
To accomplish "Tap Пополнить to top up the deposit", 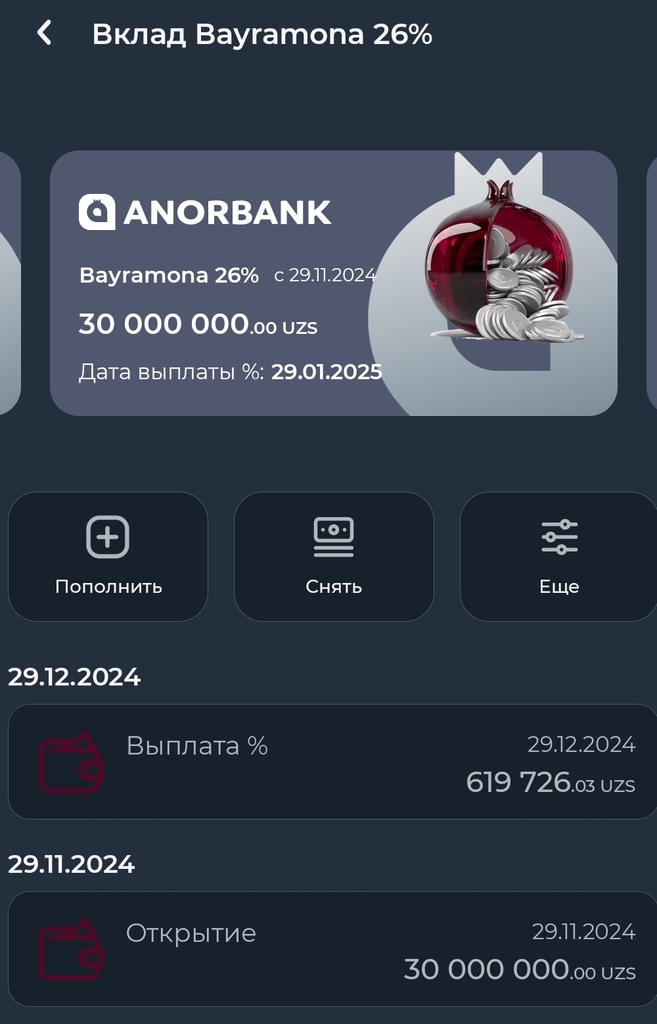I will 108,556.
